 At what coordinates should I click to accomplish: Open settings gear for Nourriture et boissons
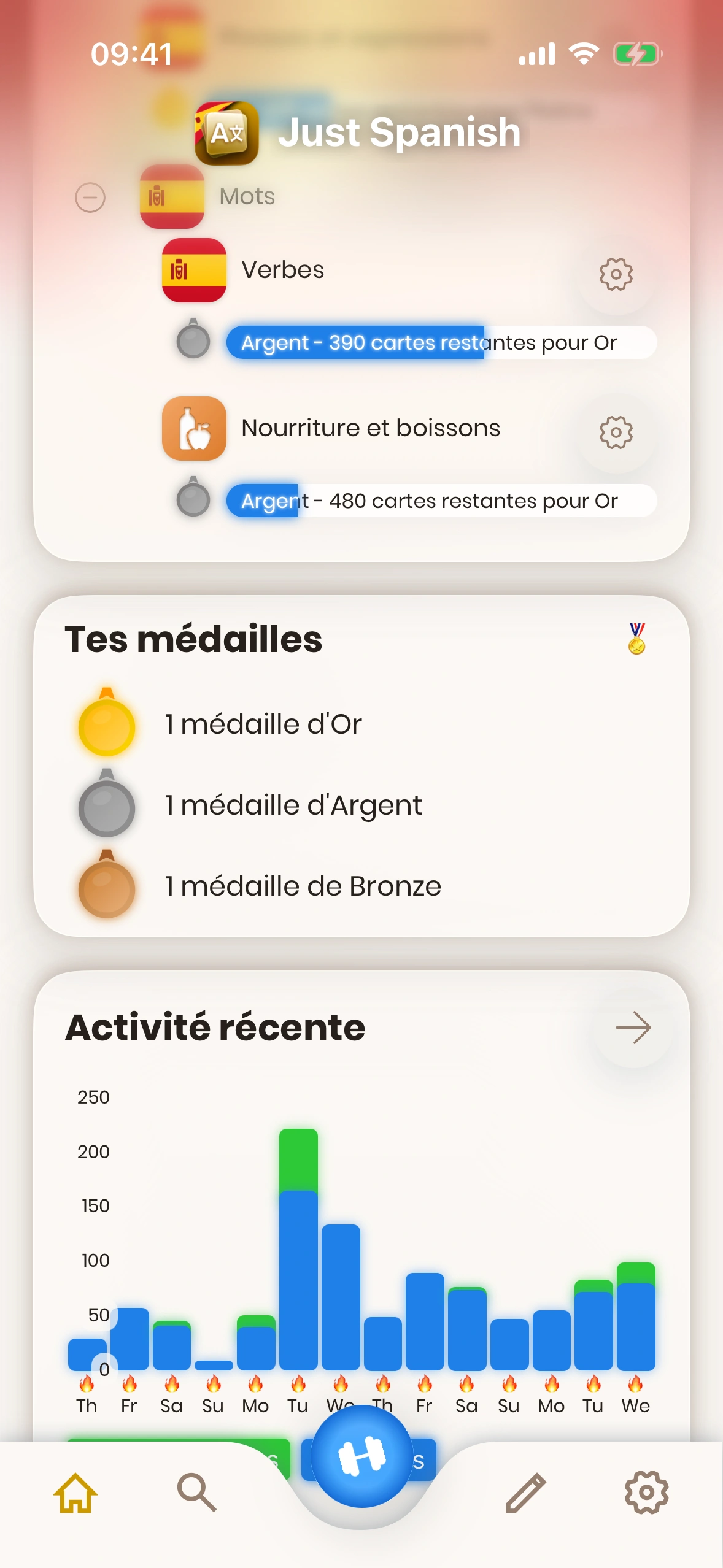click(x=616, y=432)
